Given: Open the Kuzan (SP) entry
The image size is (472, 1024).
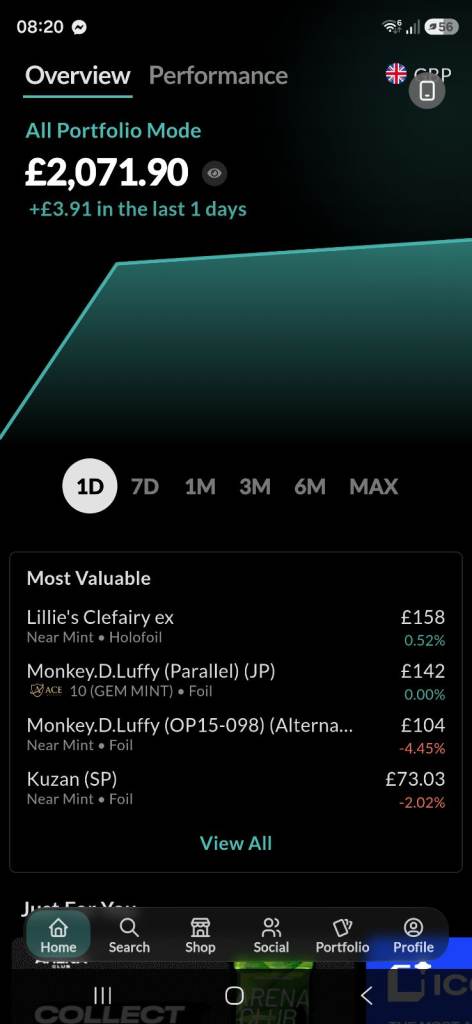Looking at the screenshot, I should tap(236, 789).
